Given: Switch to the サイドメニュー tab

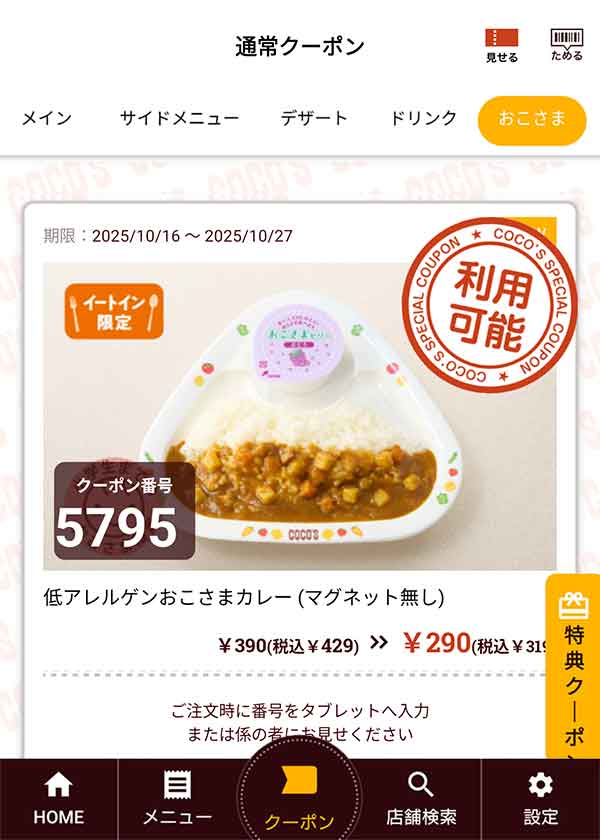Looking at the screenshot, I should click(x=179, y=118).
